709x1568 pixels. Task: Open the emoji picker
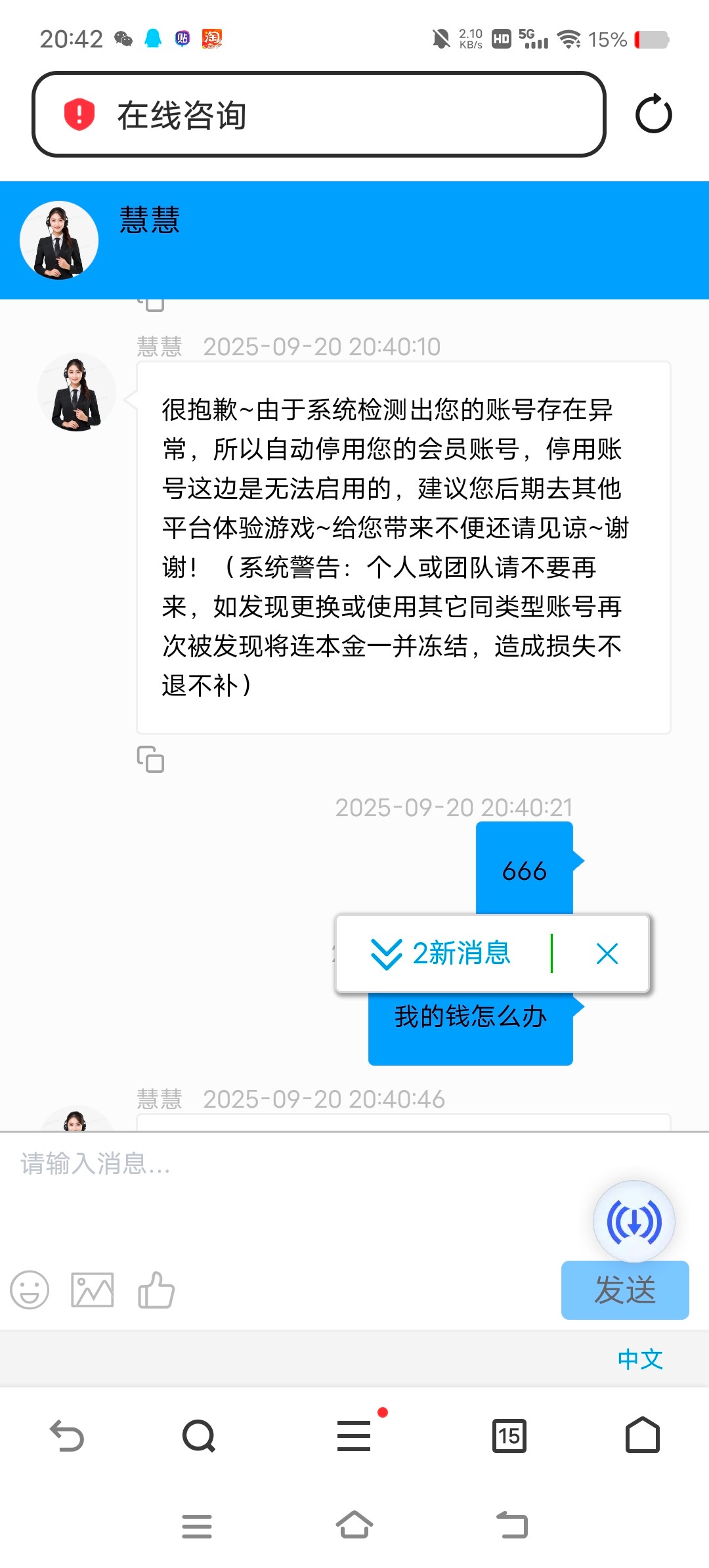click(30, 1290)
